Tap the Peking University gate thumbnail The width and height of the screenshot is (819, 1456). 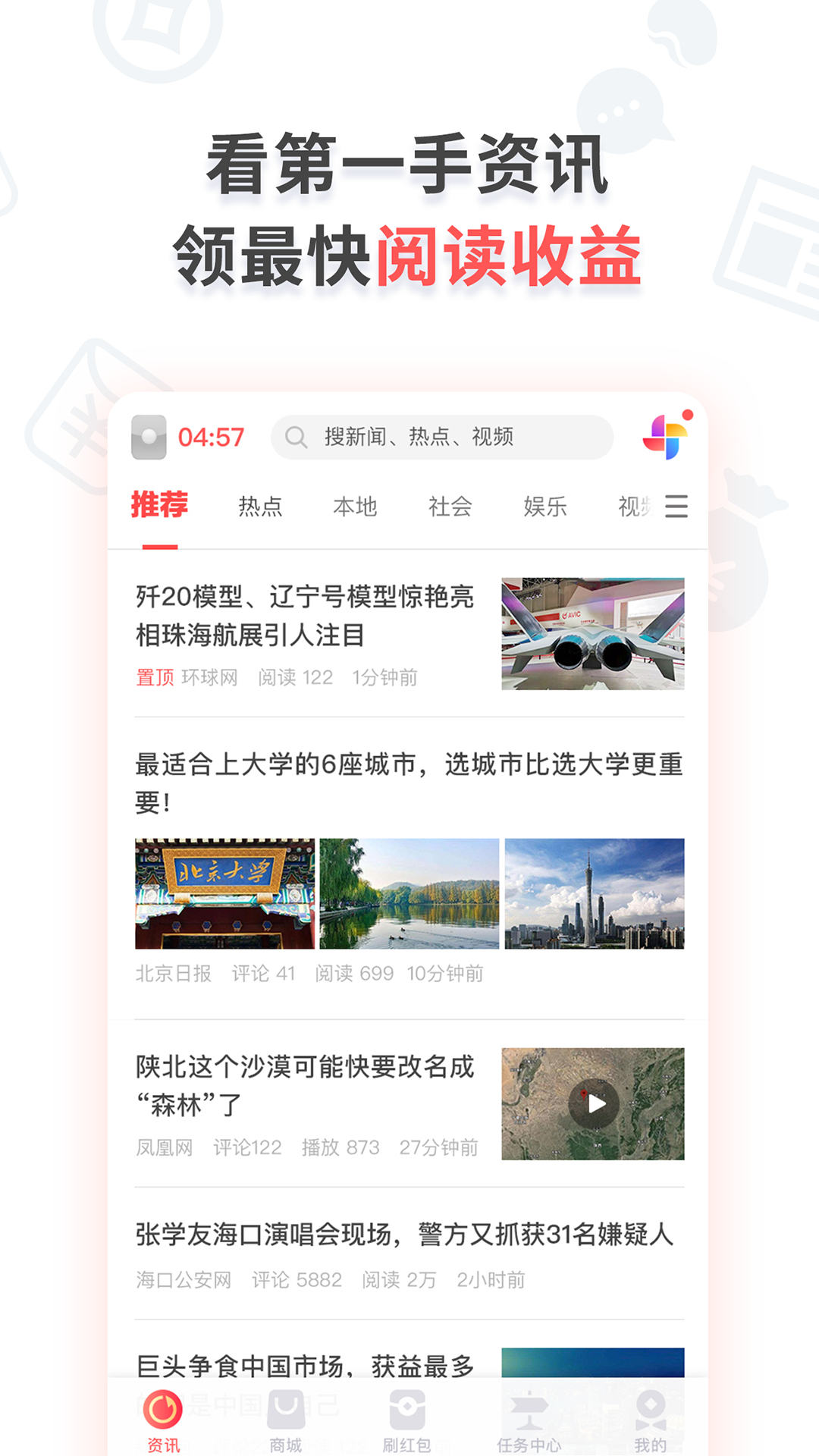pos(224,893)
